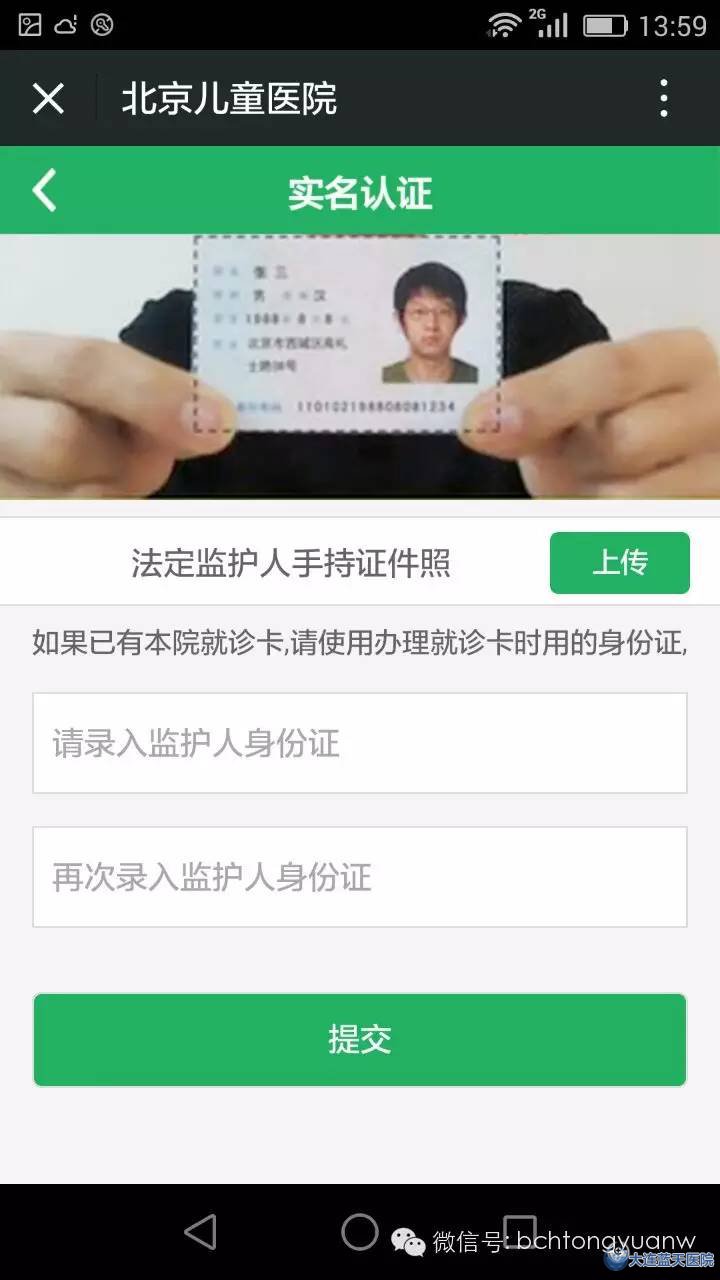Focus the 请录入监护人身份证 field
This screenshot has height=1280, width=720.
[x=360, y=743]
